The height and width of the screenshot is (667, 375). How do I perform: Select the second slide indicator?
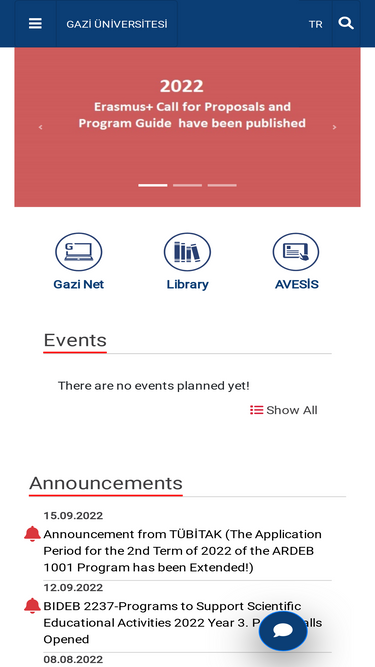(x=188, y=185)
